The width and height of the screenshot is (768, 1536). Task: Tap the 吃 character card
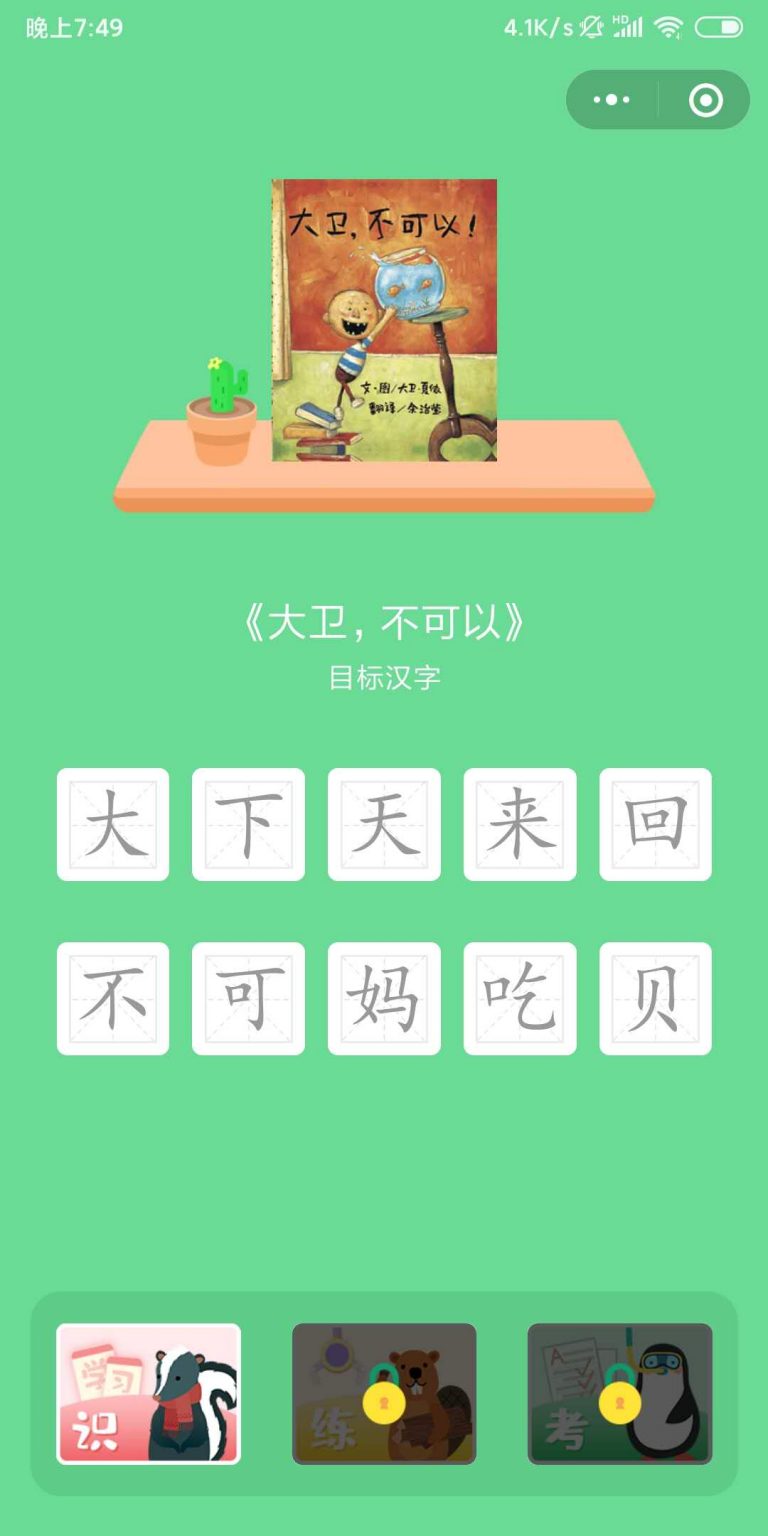(519, 997)
